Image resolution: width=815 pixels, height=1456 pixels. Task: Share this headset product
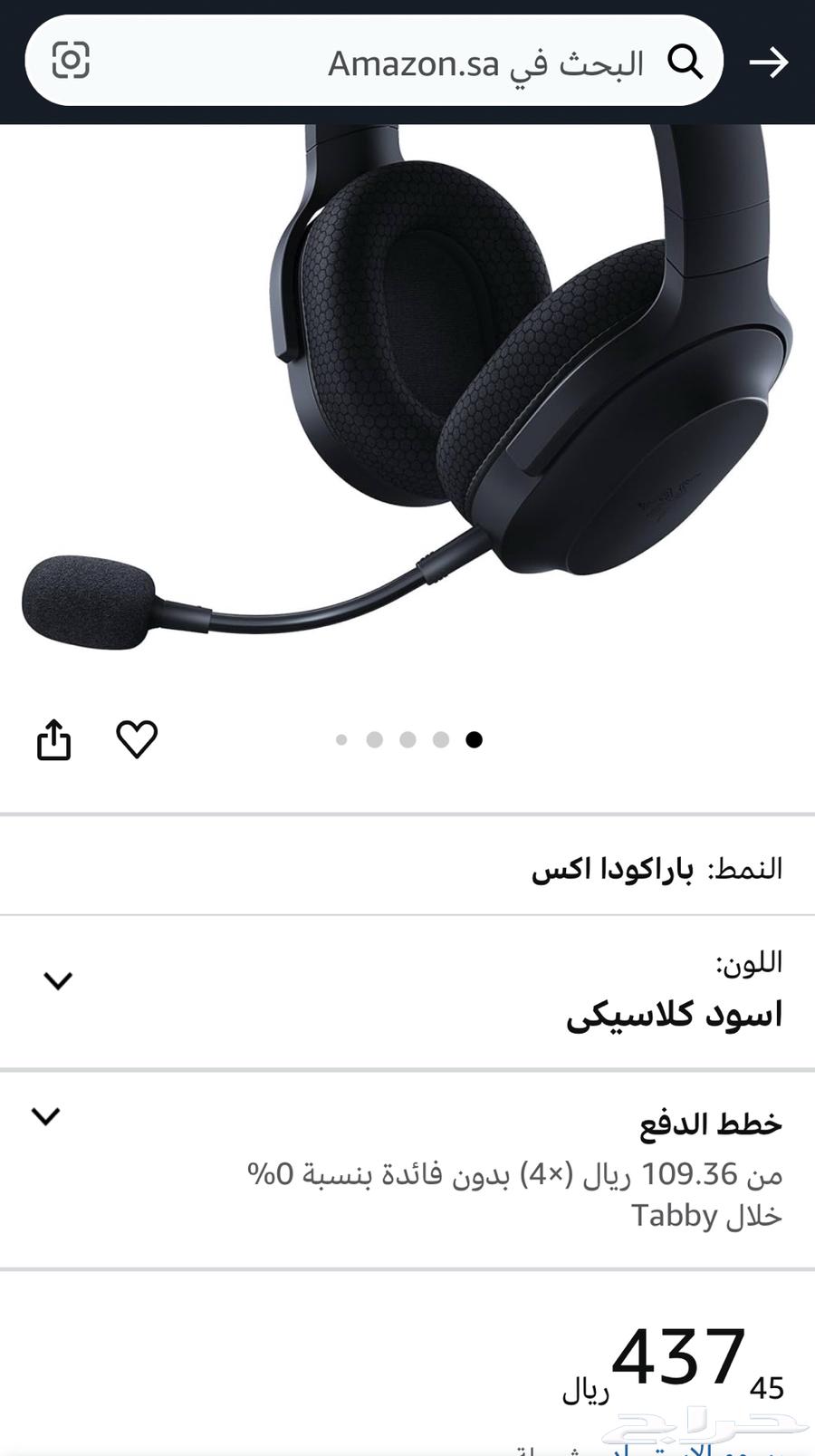(x=53, y=739)
